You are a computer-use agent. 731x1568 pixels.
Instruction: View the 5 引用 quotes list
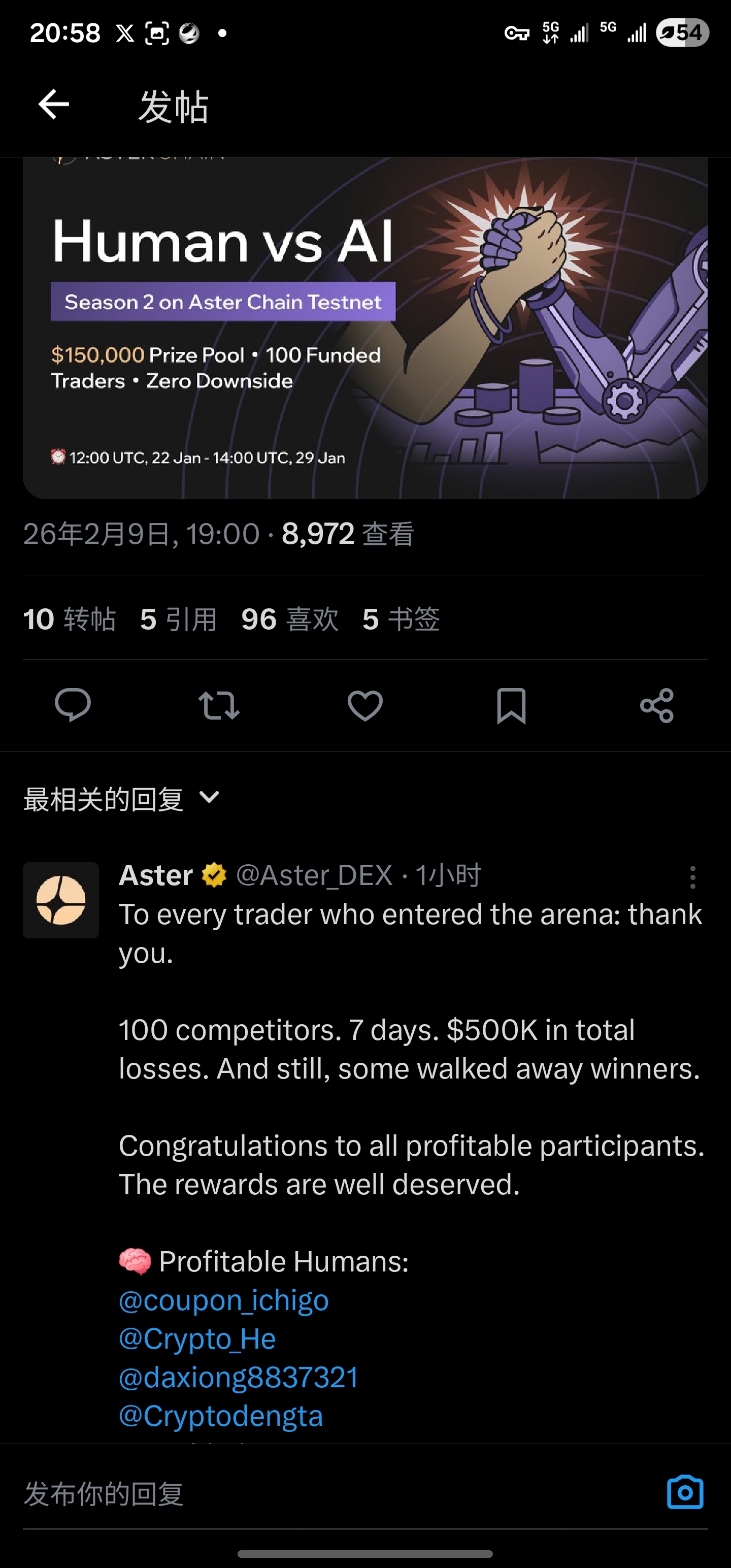click(178, 619)
